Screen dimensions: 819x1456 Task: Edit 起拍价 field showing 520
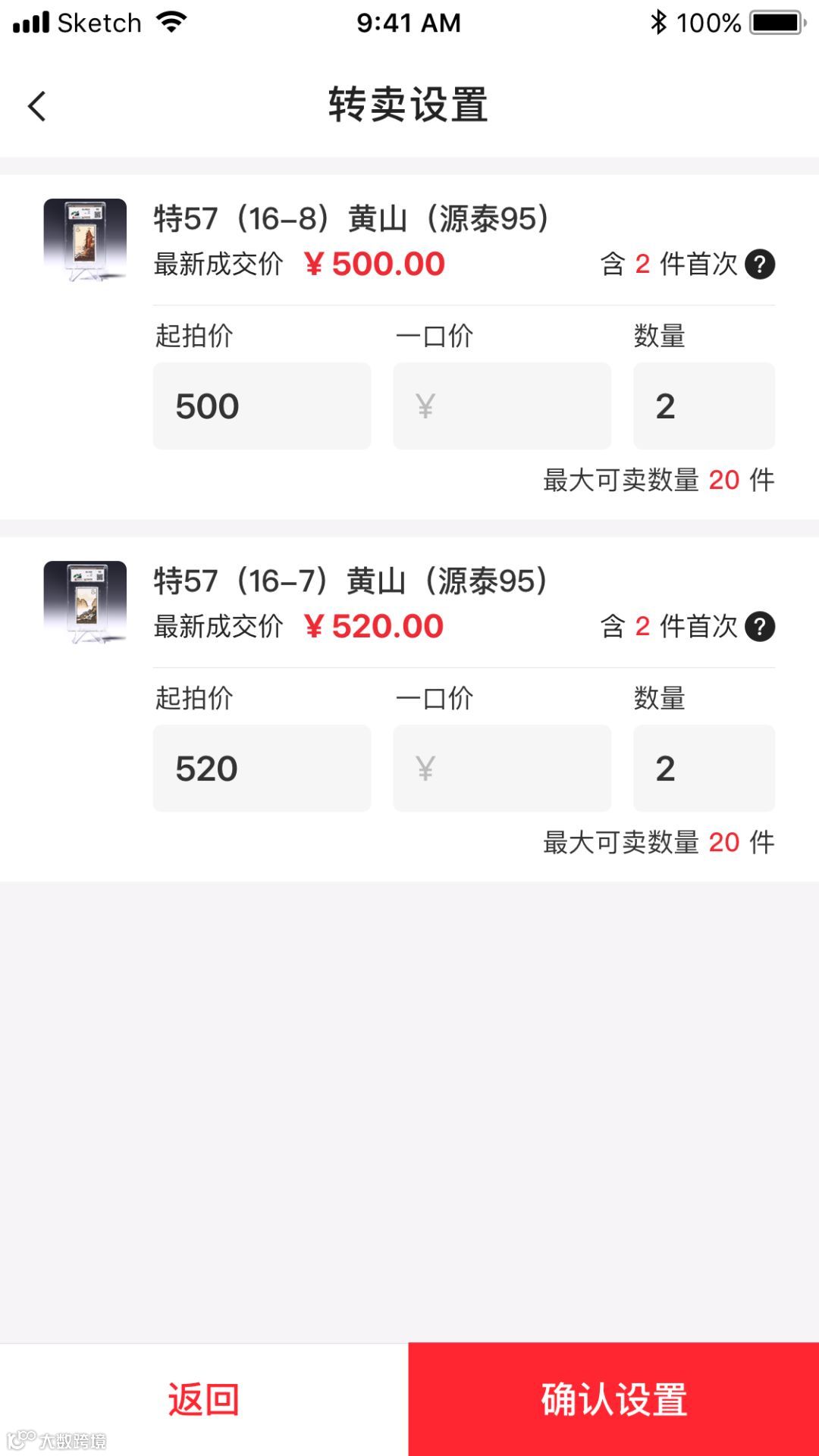click(x=262, y=769)
